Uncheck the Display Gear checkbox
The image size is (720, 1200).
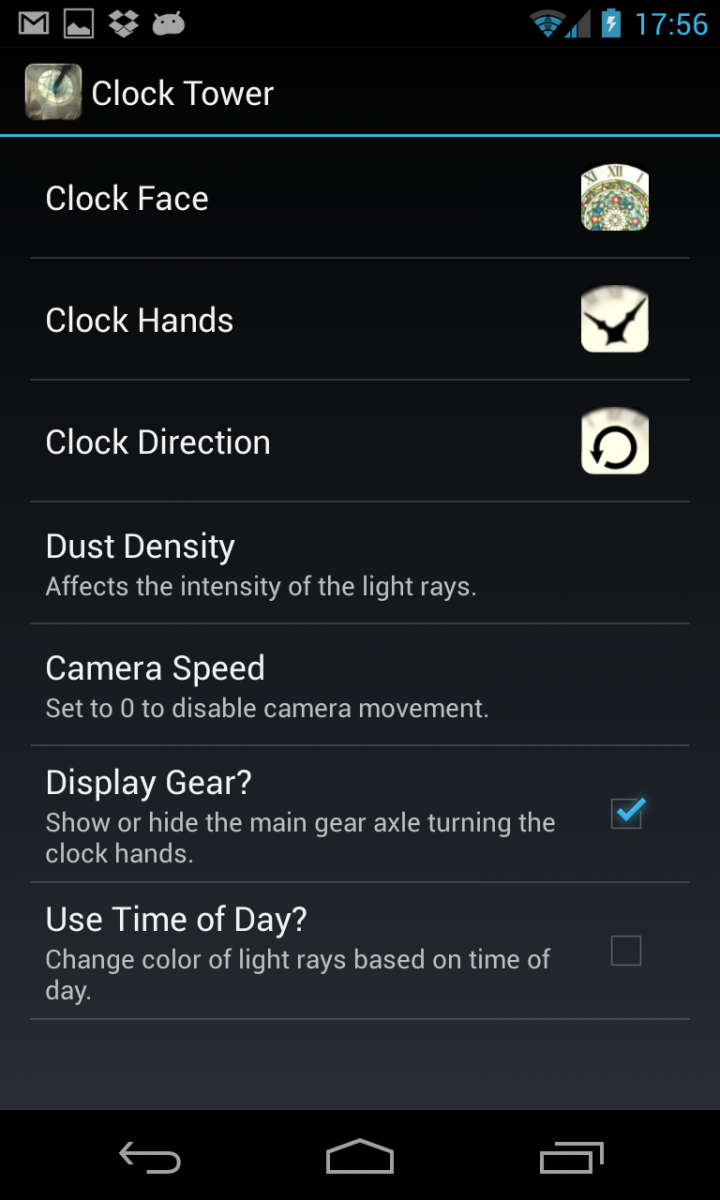(x=627, y=813)
